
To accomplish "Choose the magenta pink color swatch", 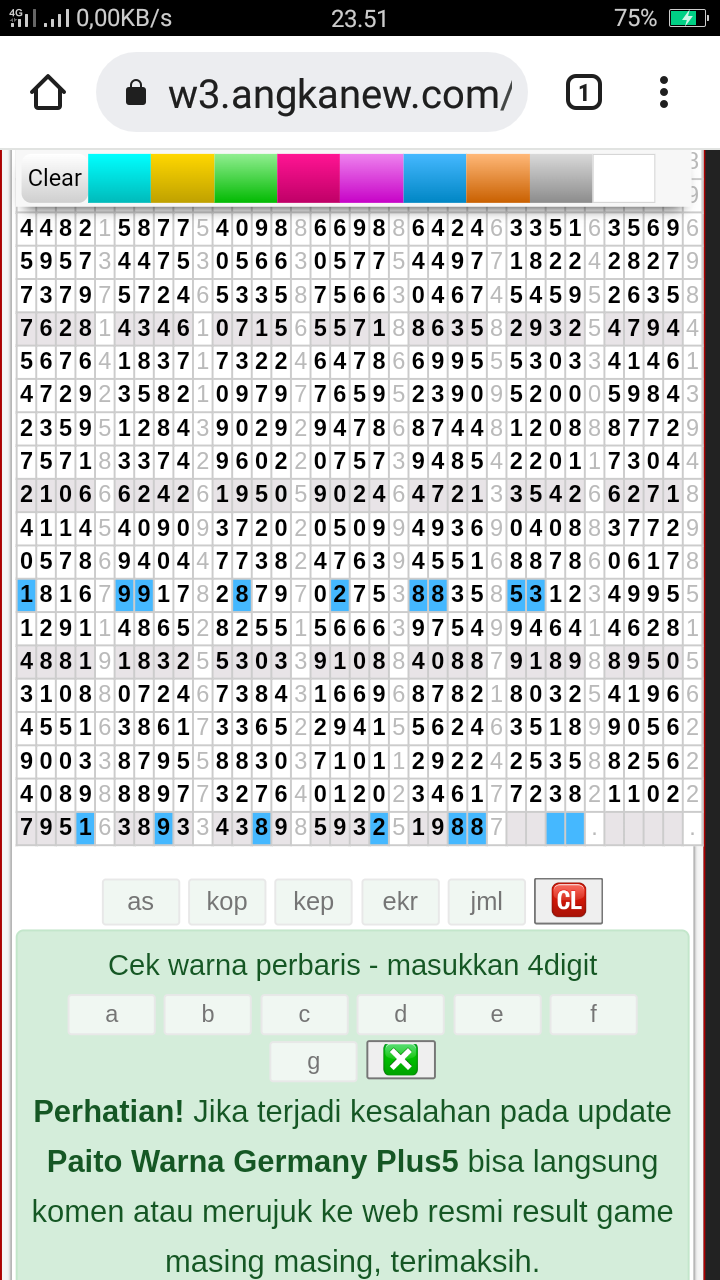I will pyautogui.click(x=309, y=178).
